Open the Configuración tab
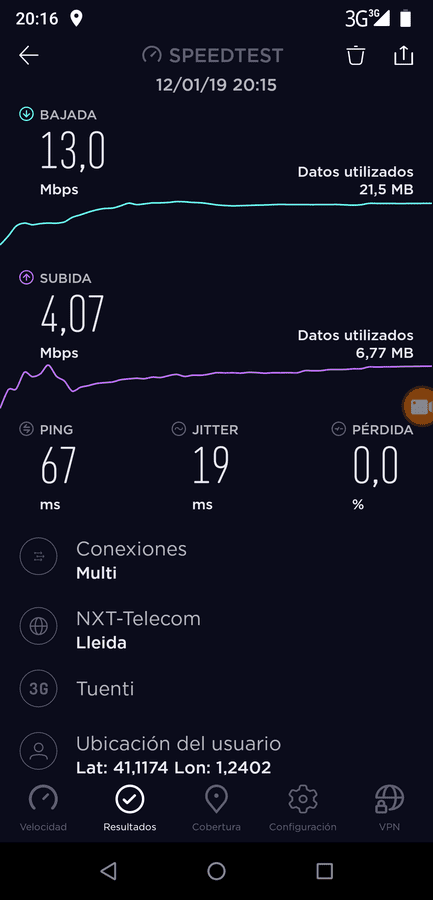Screen dimensions: 433x900 tap(303, 808)
